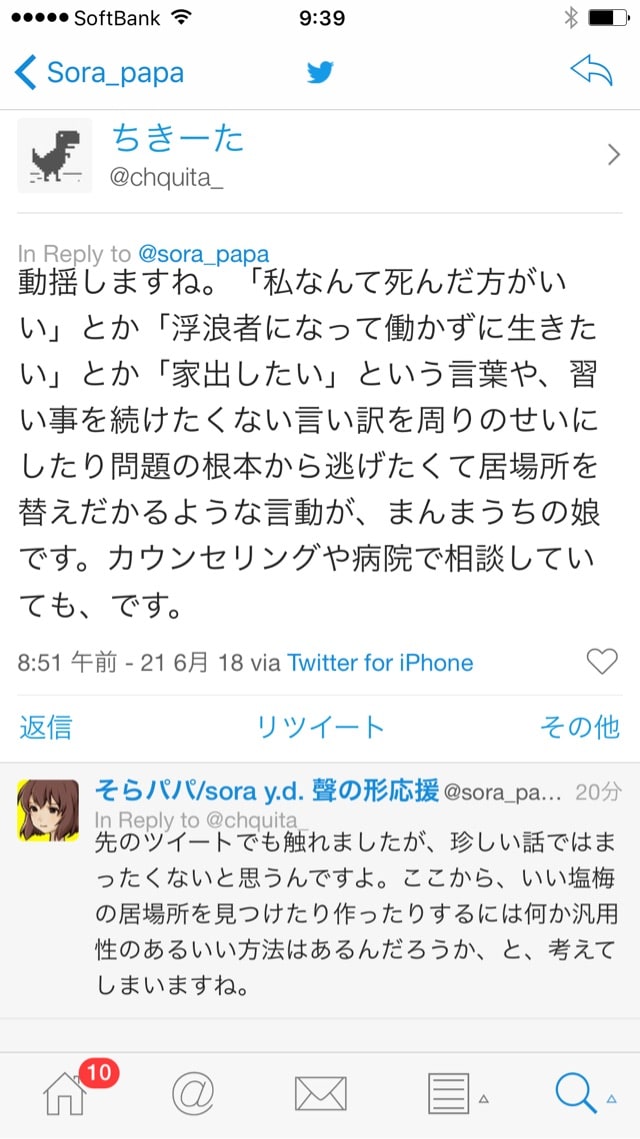
Task: Open ちきーた's profile row
Action: [x=320, y=155]
